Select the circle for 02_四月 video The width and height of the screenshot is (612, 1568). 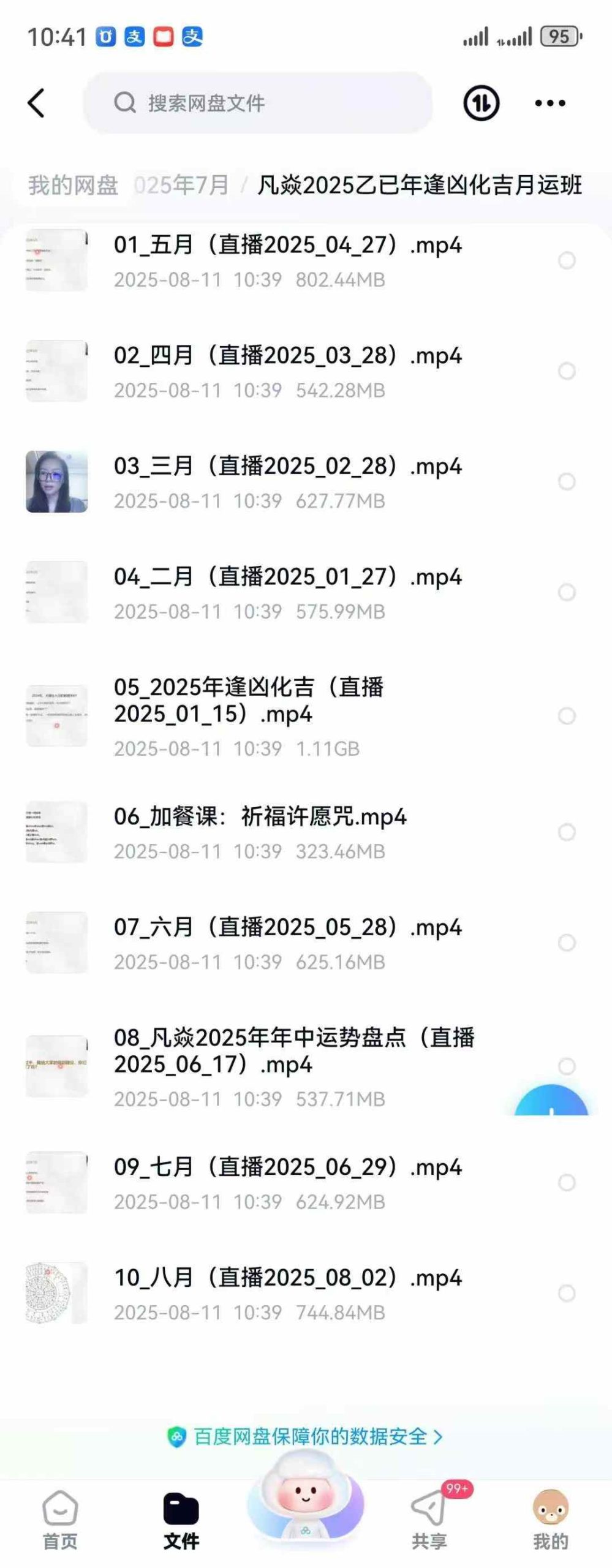[x=567, y=371]
